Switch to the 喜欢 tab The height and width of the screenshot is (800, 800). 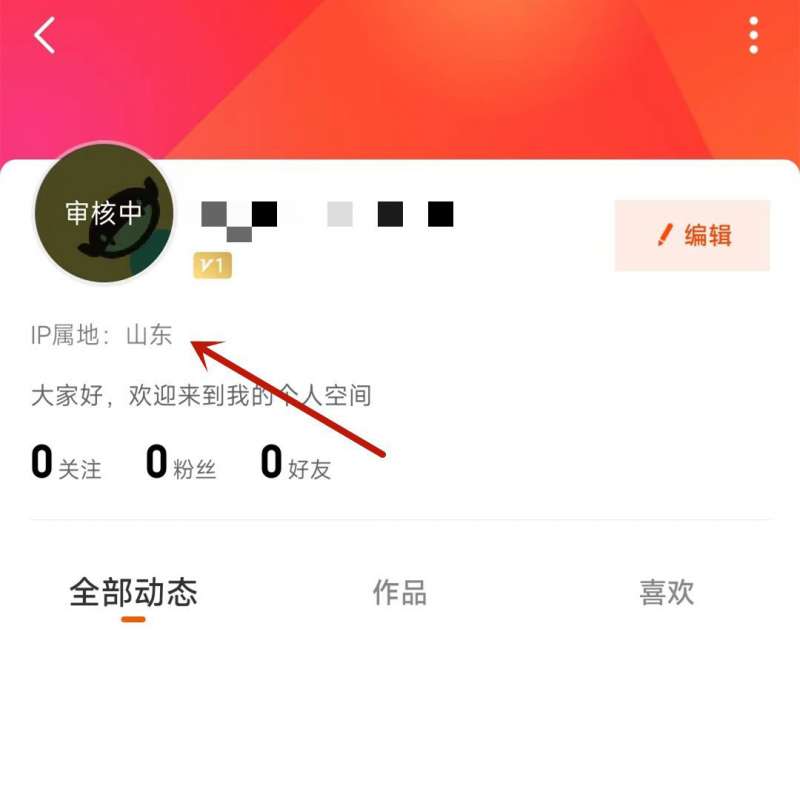(666, 592)
